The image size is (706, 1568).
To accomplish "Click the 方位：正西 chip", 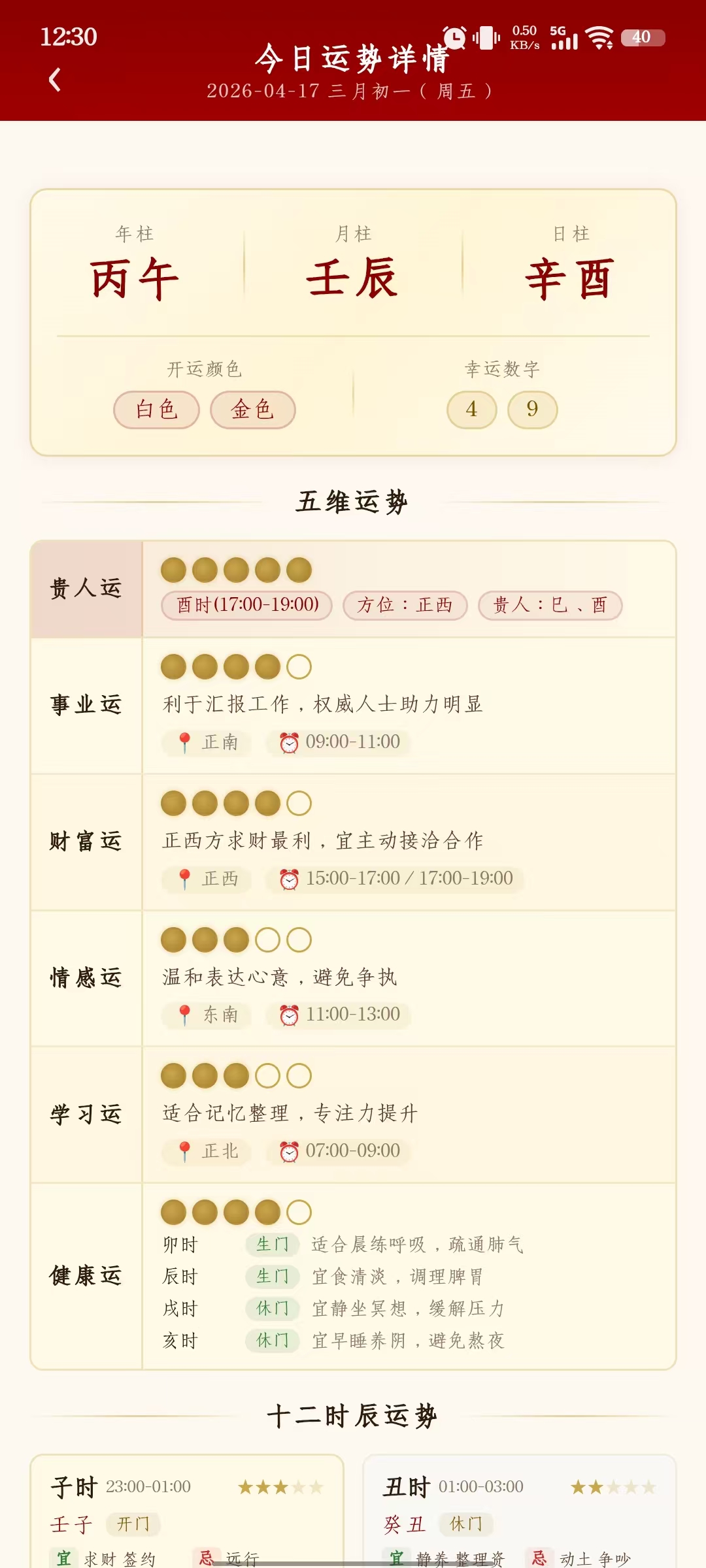I will (406, 605).
